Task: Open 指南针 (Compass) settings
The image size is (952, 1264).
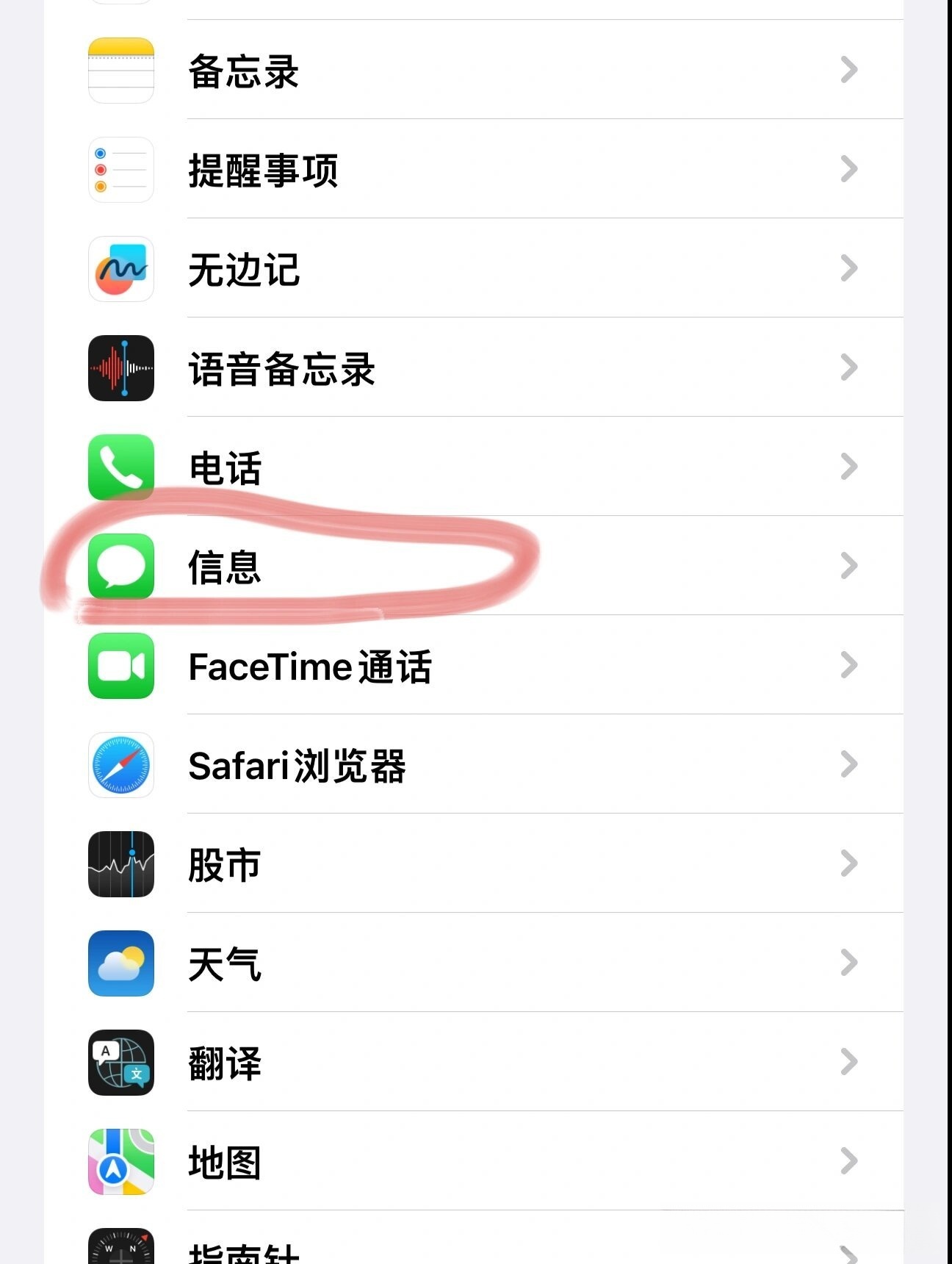Action: (470, 1249)
